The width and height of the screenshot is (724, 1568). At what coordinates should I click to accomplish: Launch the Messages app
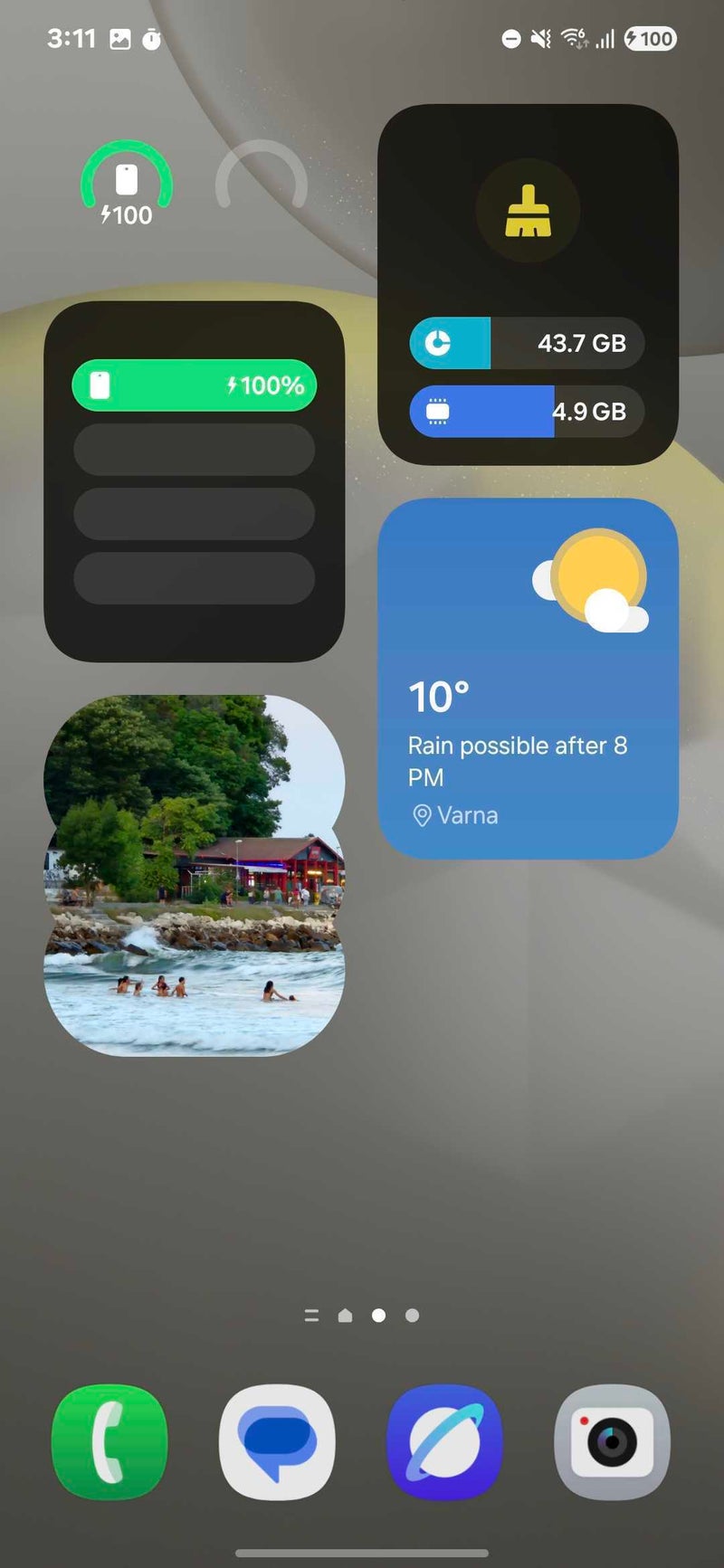click(277, 1441)
